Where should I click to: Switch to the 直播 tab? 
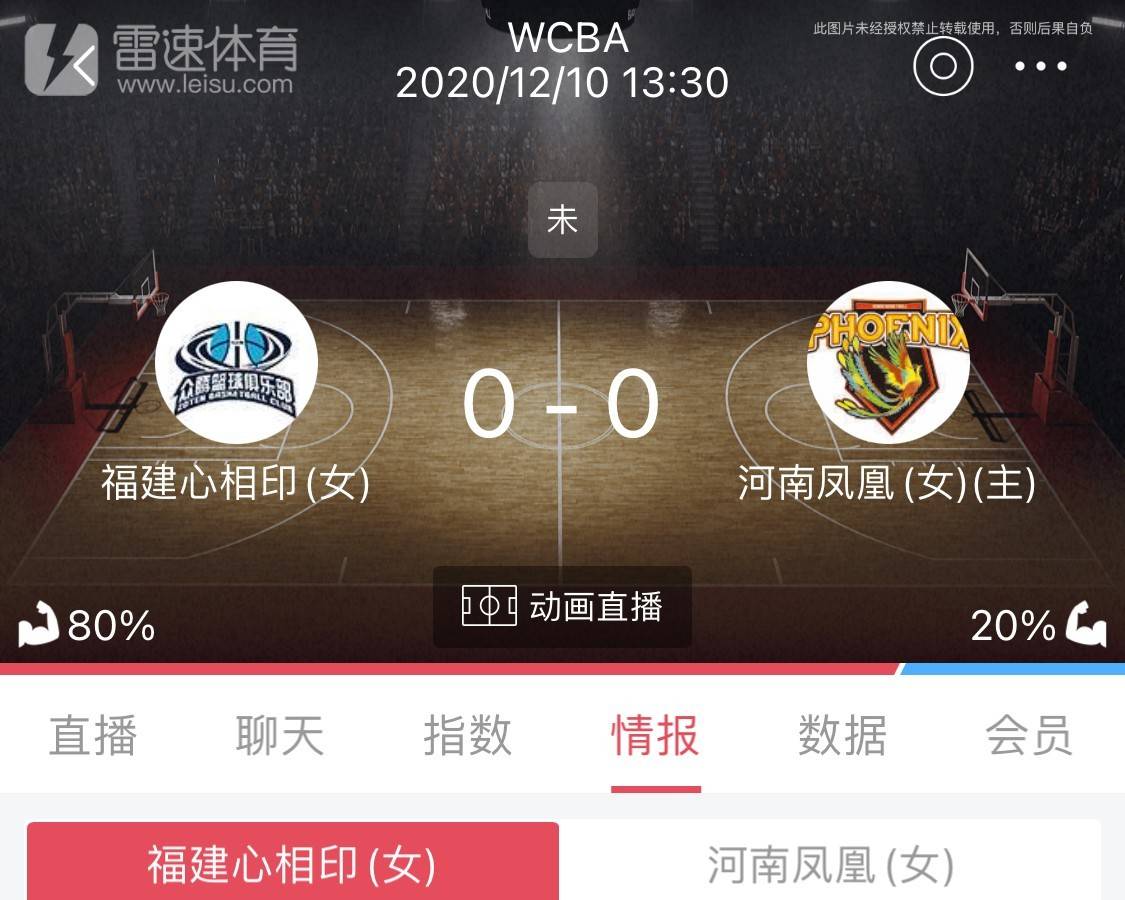tap(93, 736)
